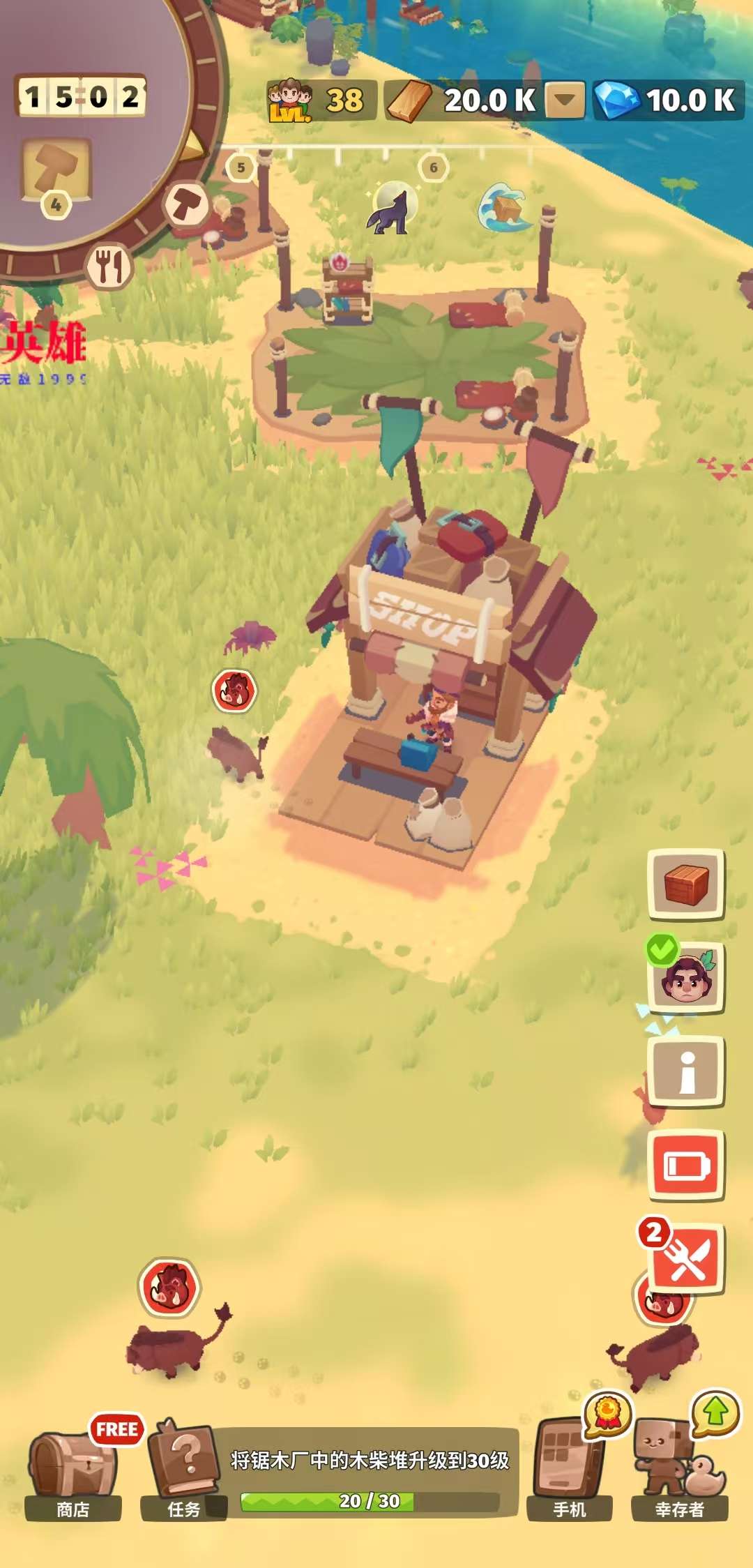Tap the fork and knife meal icon
The image size is (753, 1568).
(x=109, y=266)
